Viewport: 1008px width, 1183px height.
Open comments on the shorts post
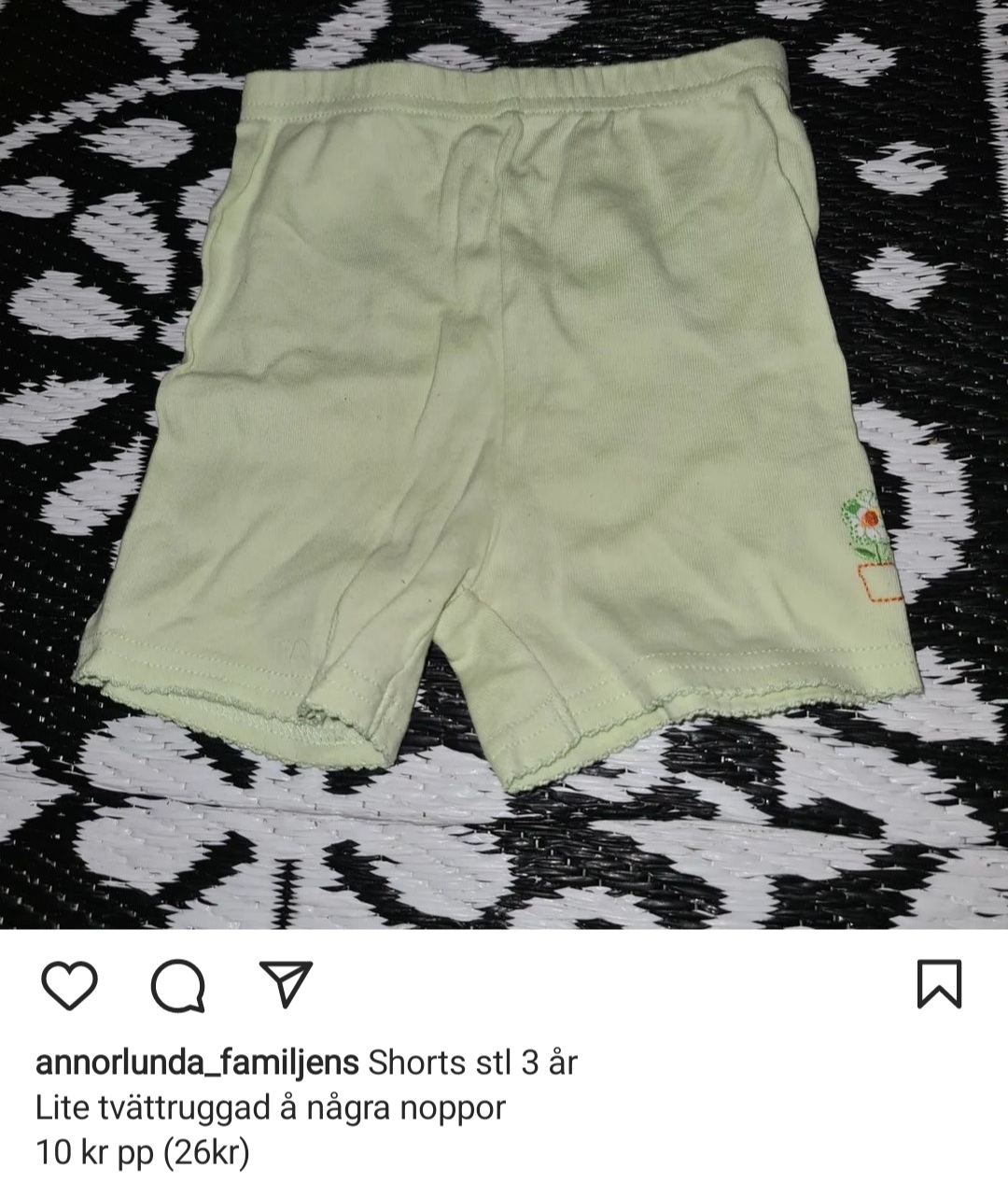tap(177, 986)
